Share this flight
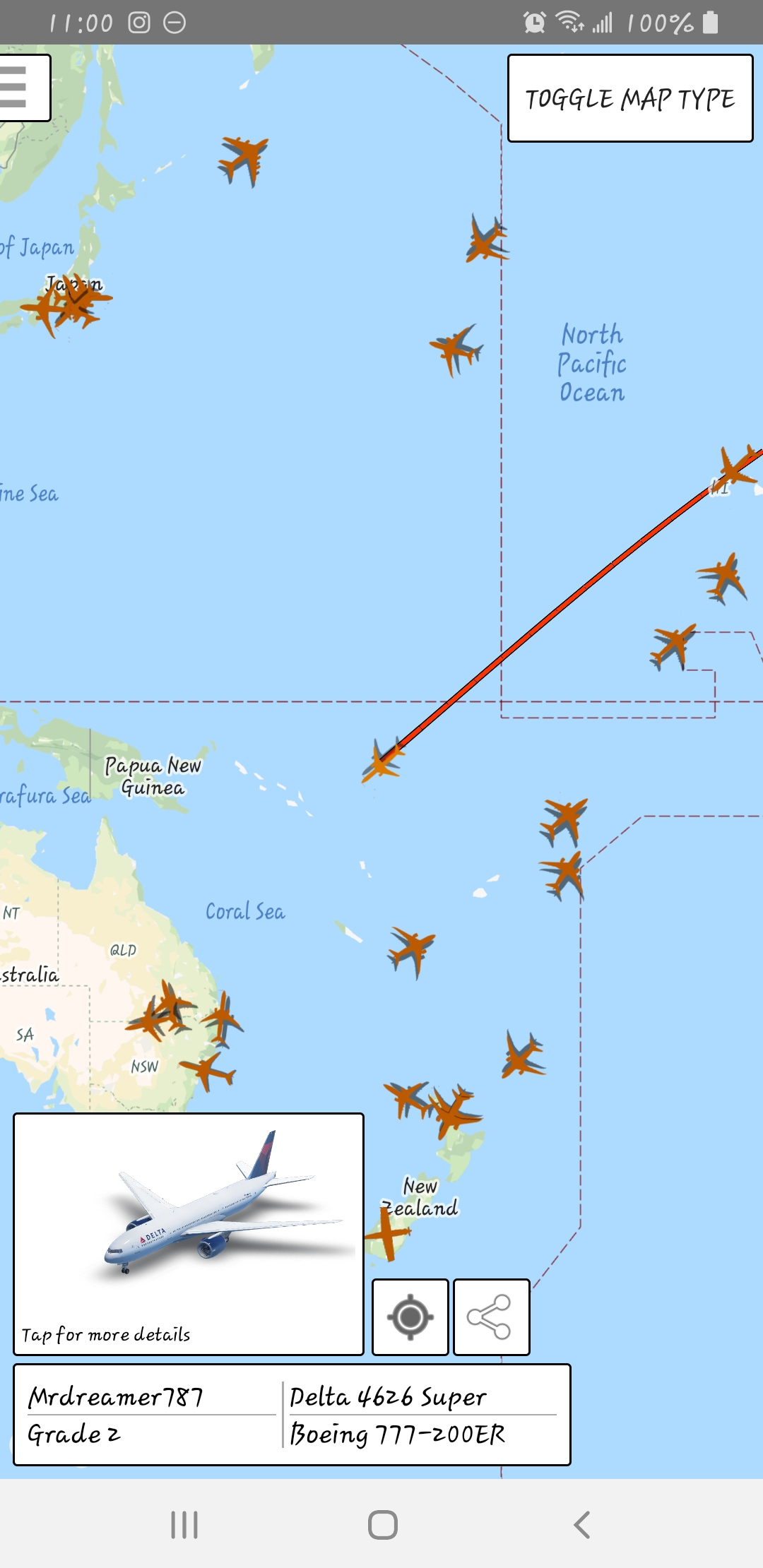The image size is (763, 1568). tap(491, 1317)
